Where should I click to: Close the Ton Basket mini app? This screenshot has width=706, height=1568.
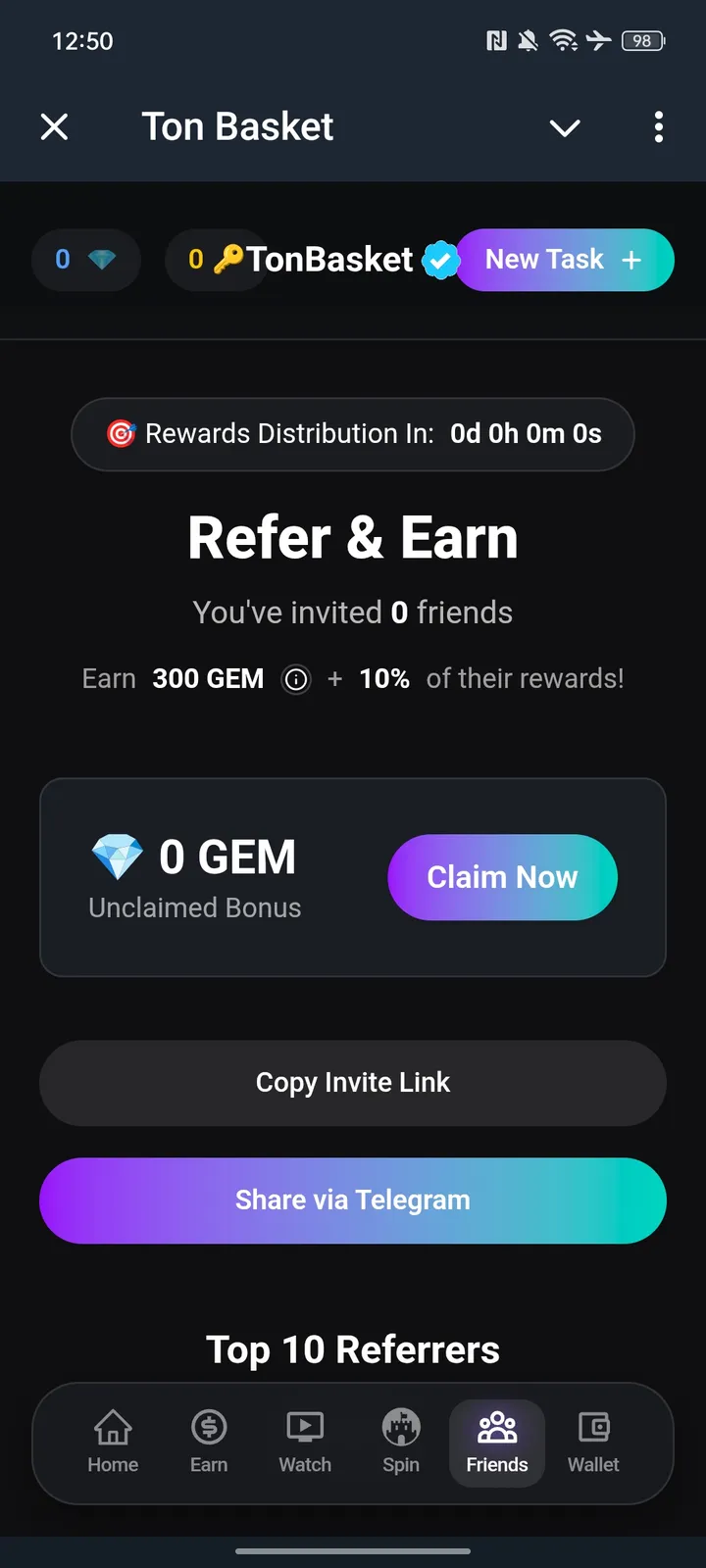click(55, 126)
